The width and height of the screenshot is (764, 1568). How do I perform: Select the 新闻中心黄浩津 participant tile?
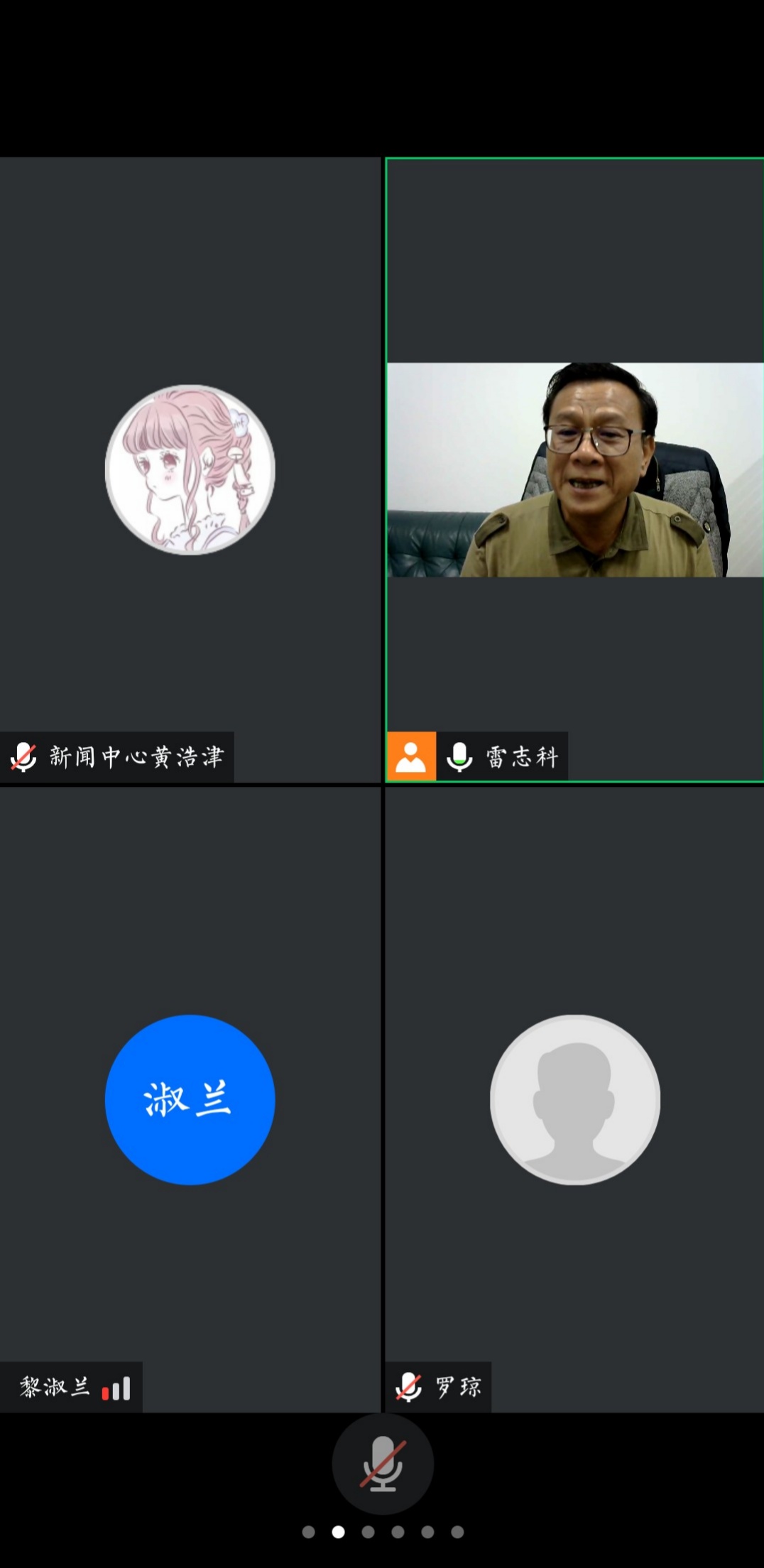coord(190,469)
